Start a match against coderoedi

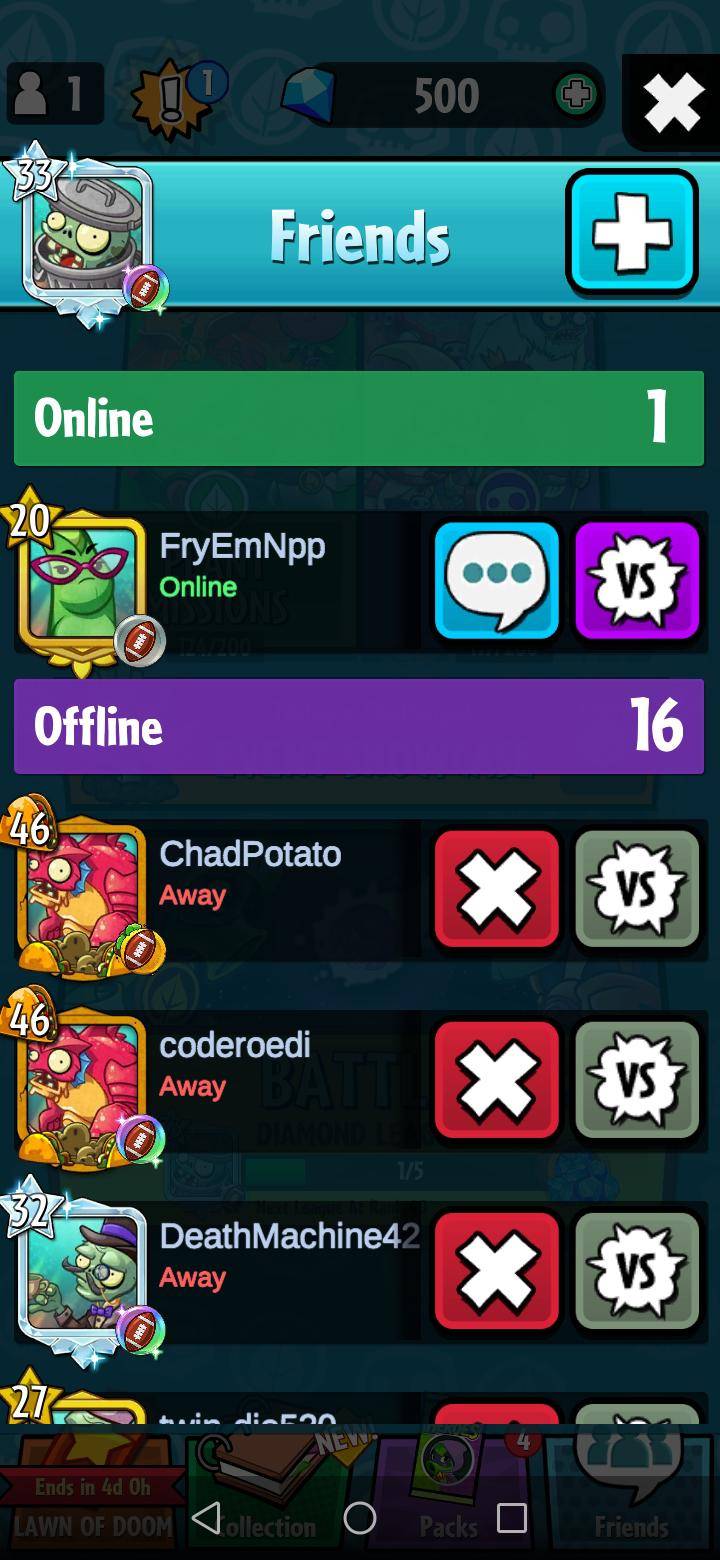click(637, 1080)
